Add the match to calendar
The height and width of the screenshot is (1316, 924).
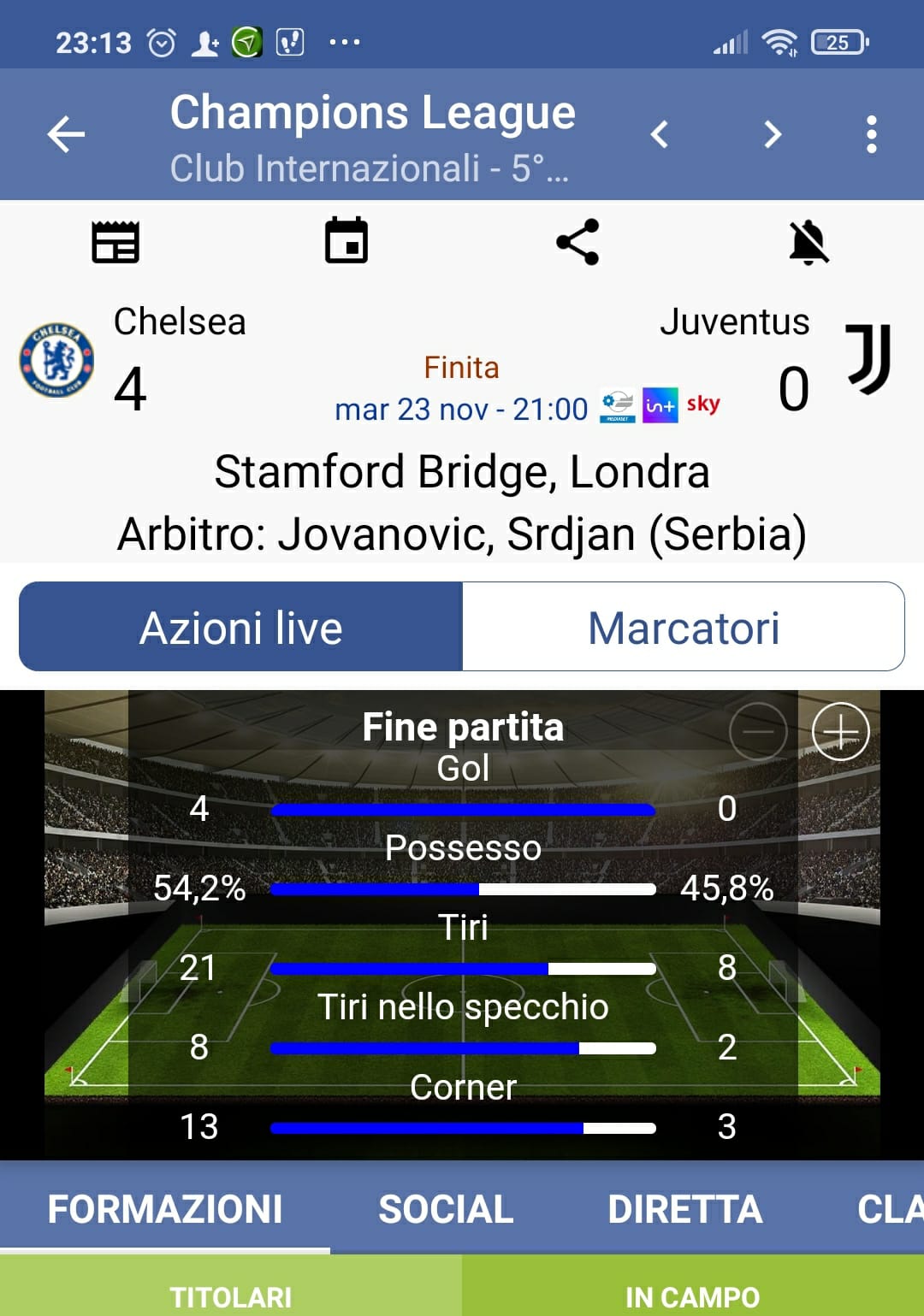tap(346, 241)
